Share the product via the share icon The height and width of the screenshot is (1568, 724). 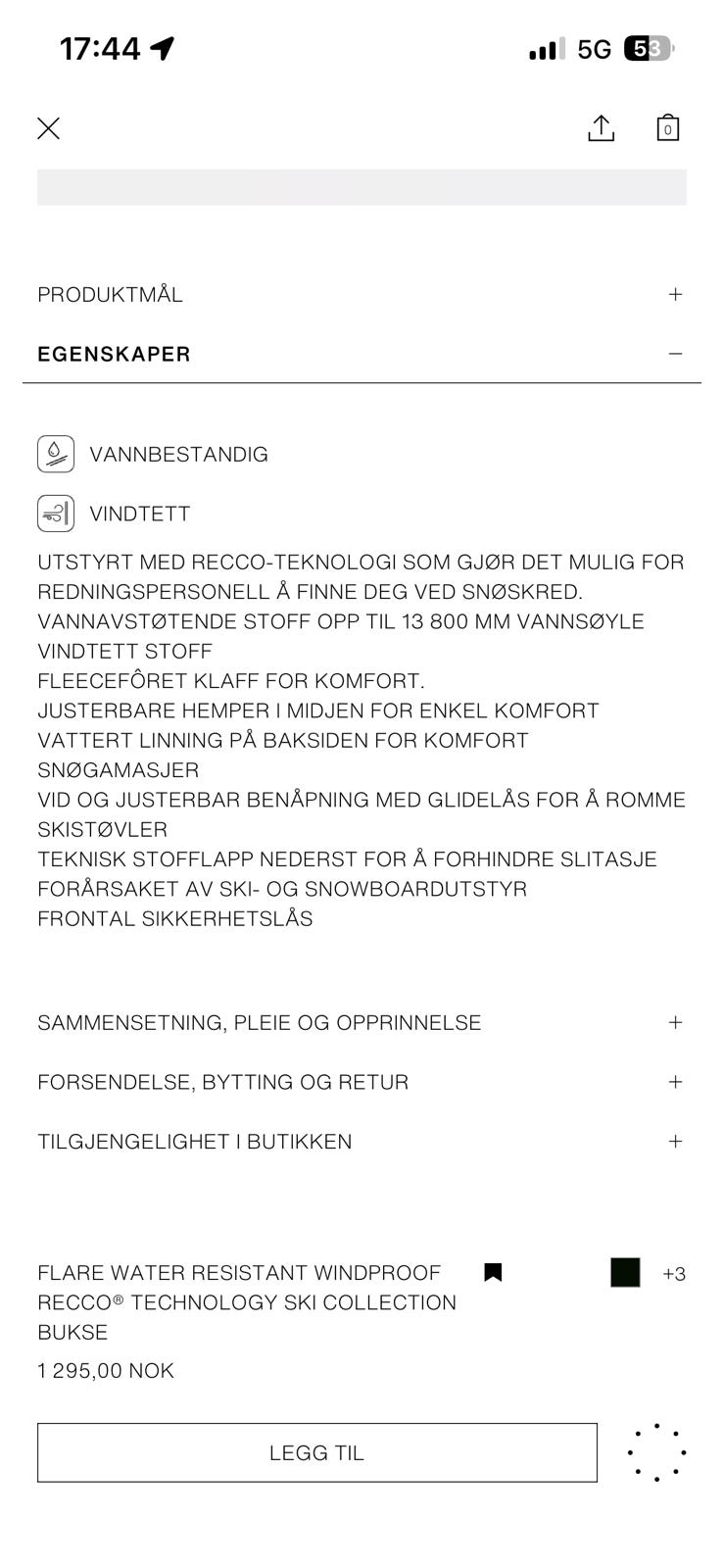pos(601,128)
